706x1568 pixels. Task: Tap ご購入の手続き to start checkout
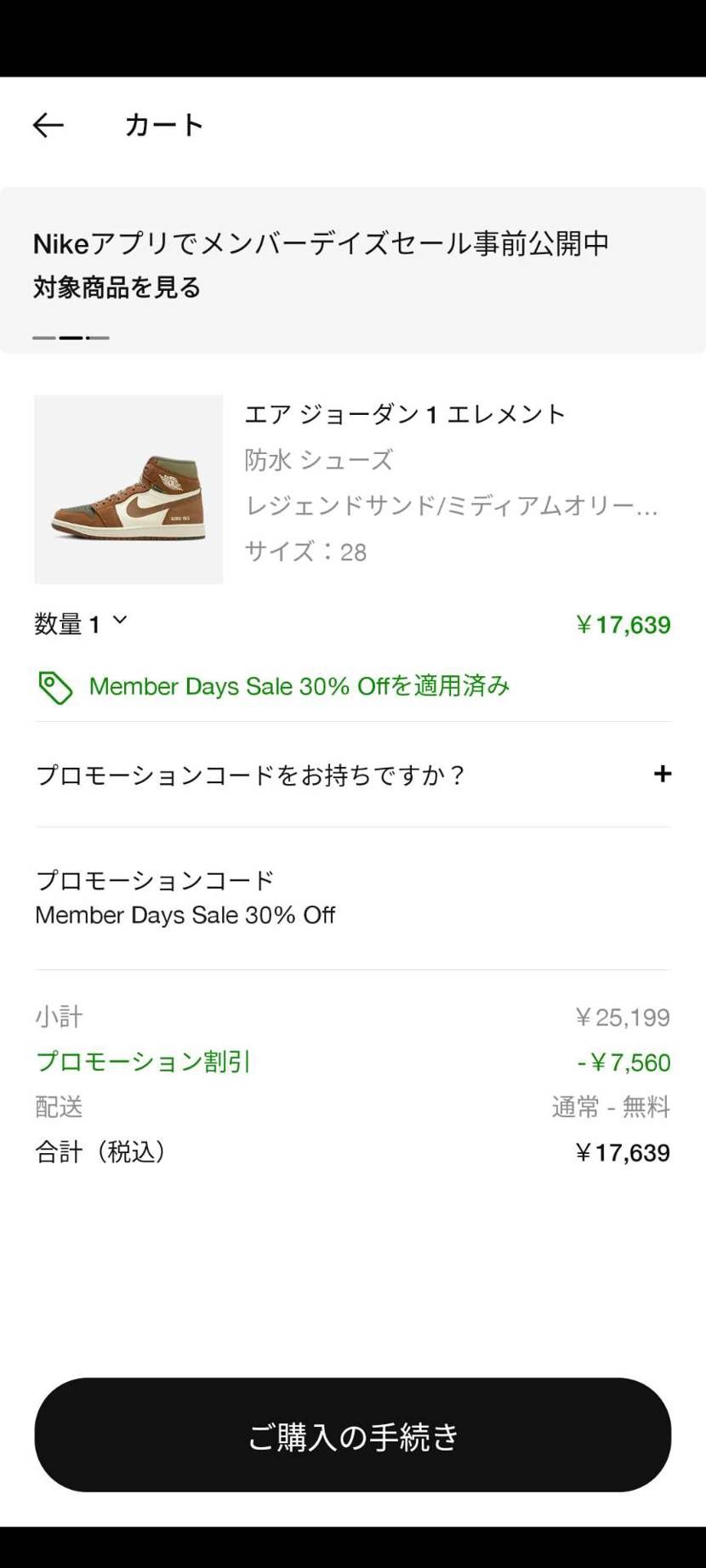[352, 1435]
